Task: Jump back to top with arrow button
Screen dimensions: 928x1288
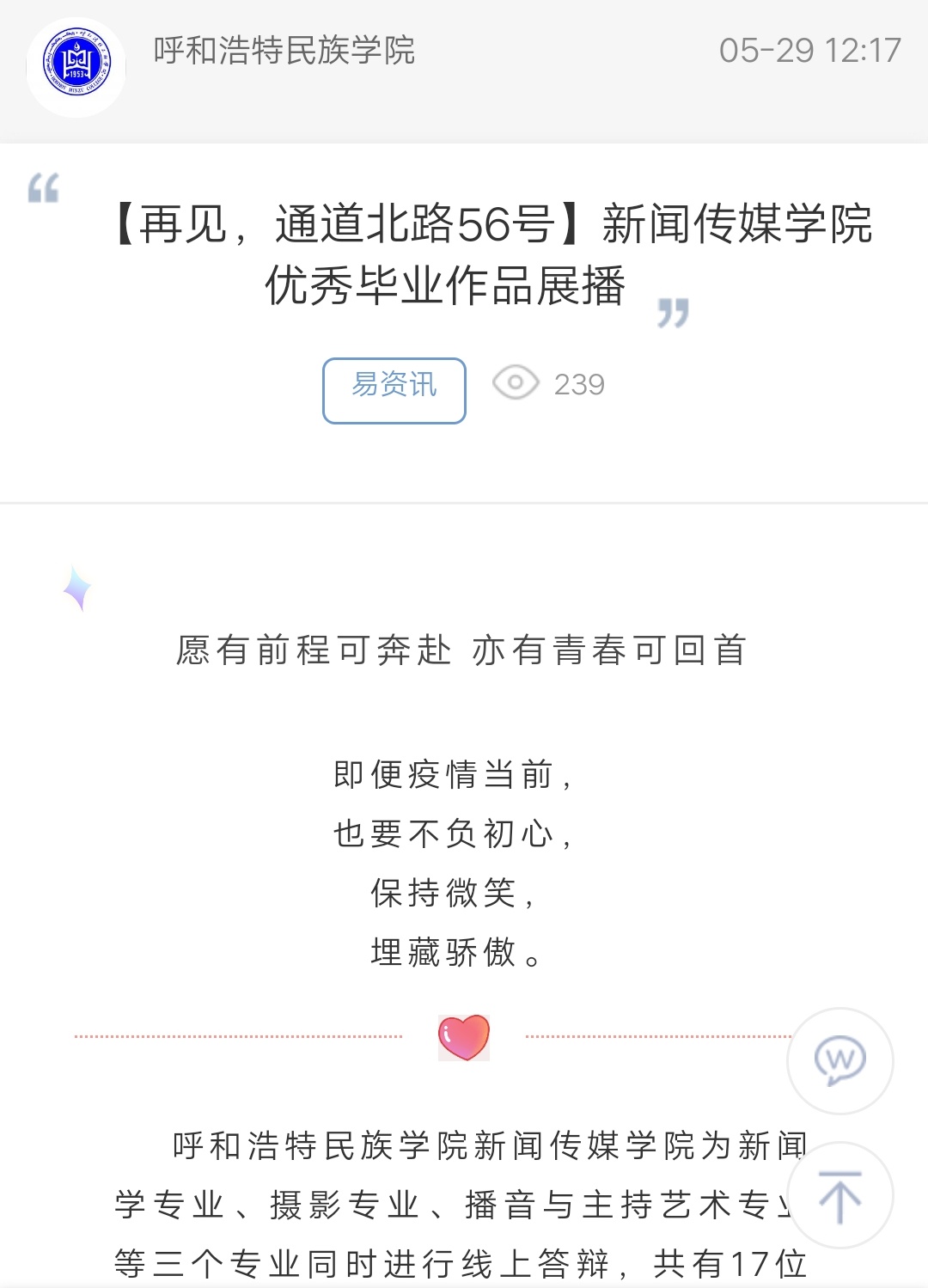Action: click(839, 1195)
